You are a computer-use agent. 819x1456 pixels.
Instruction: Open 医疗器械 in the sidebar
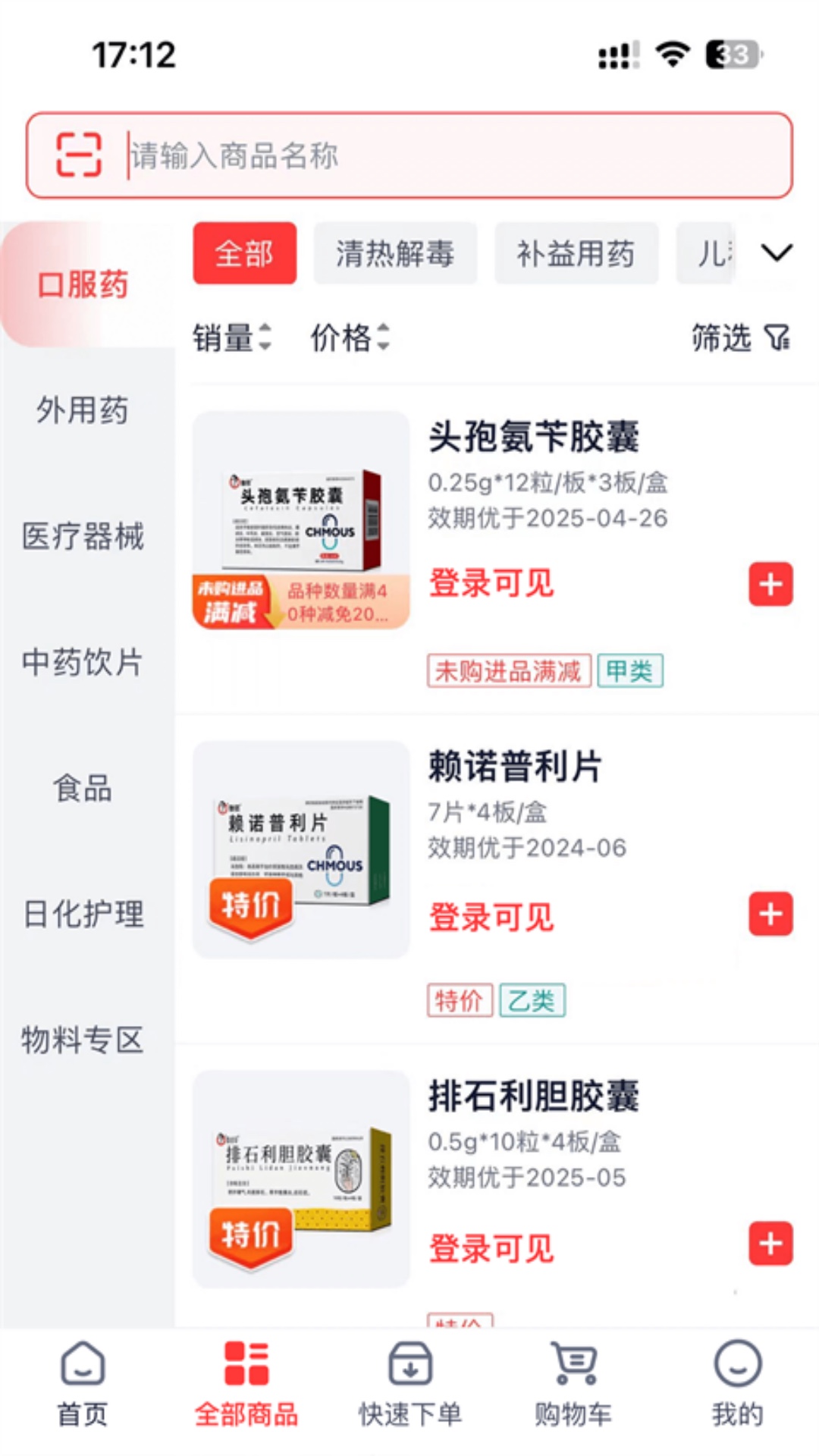(x=82, y=538)
